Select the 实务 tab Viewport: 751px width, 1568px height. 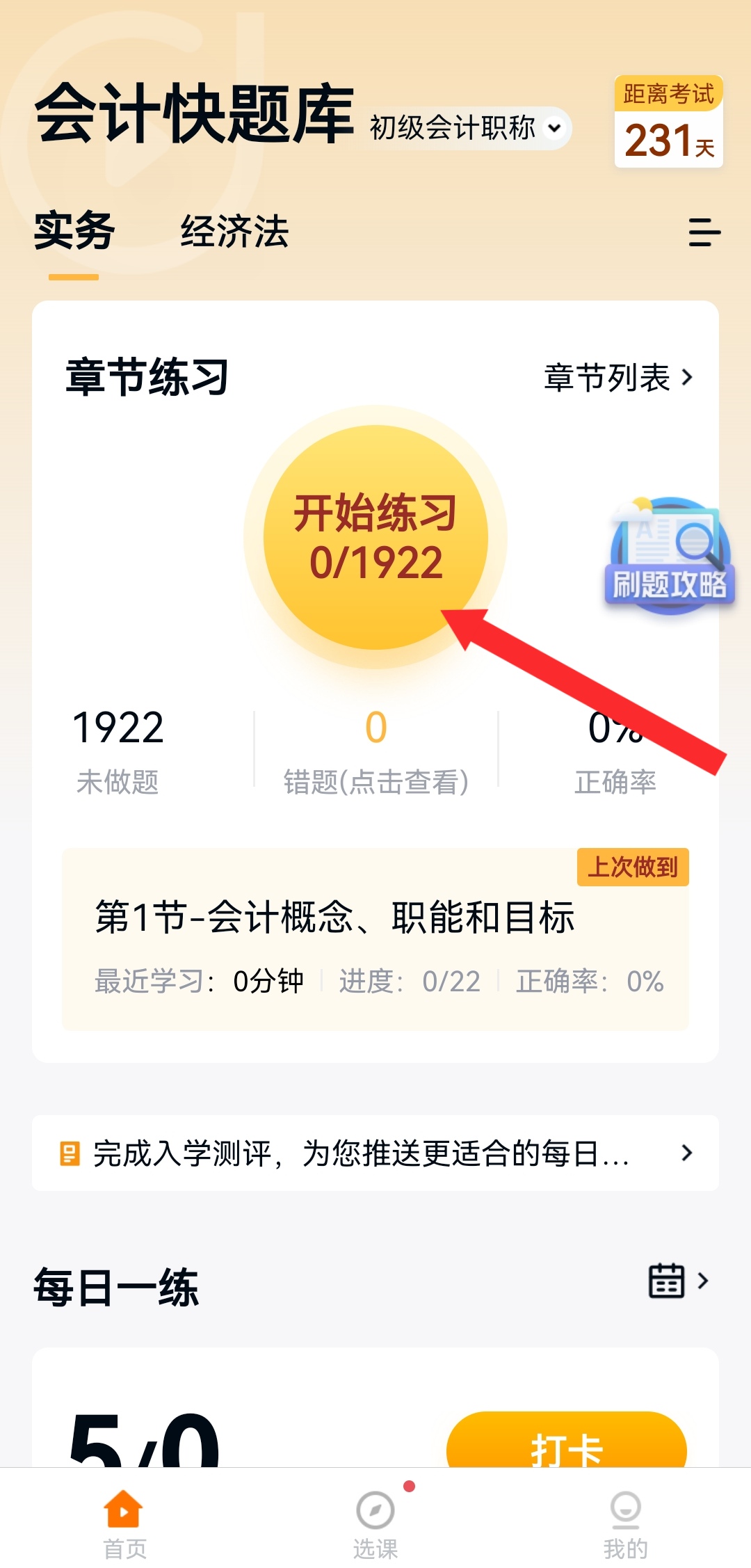(74, 232)
